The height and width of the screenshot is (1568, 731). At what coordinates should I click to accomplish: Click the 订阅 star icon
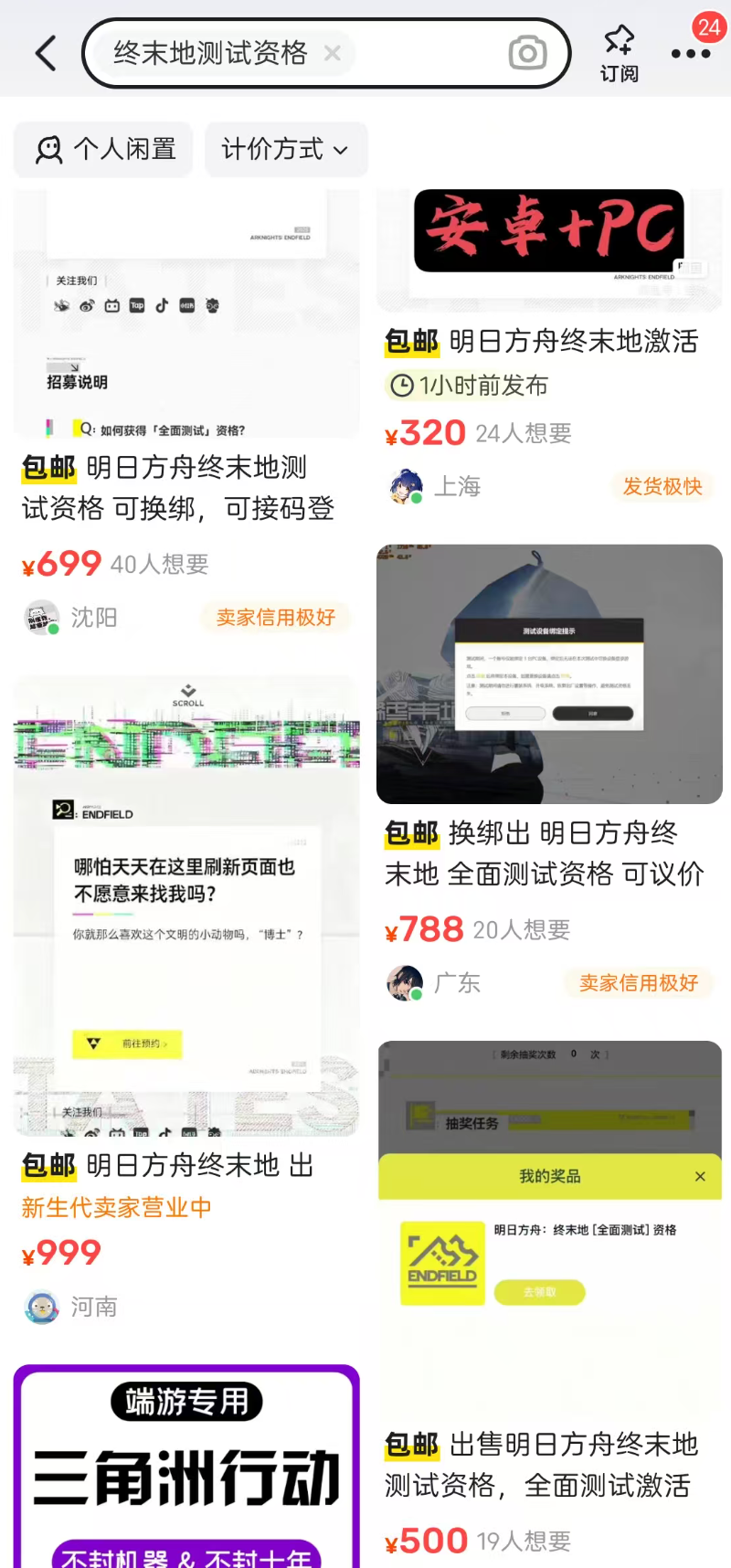pyautogui.click(x=619, y=41)
